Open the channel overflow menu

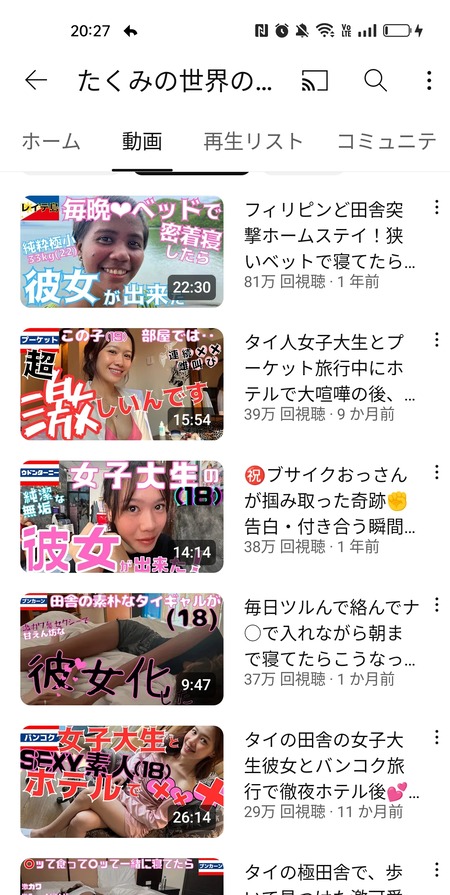tap(429, 80)
